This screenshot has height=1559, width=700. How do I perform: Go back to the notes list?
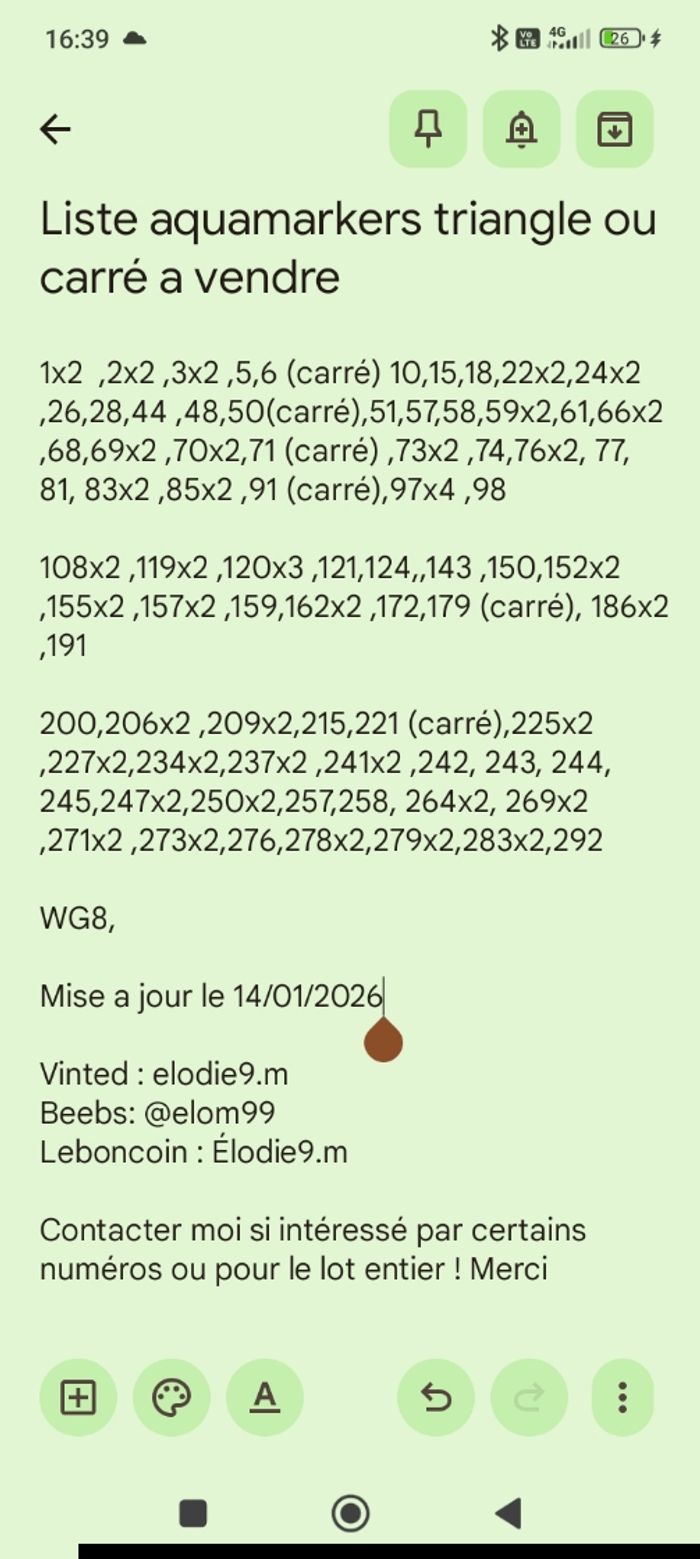pyautogui.click(x=55, y=129)
